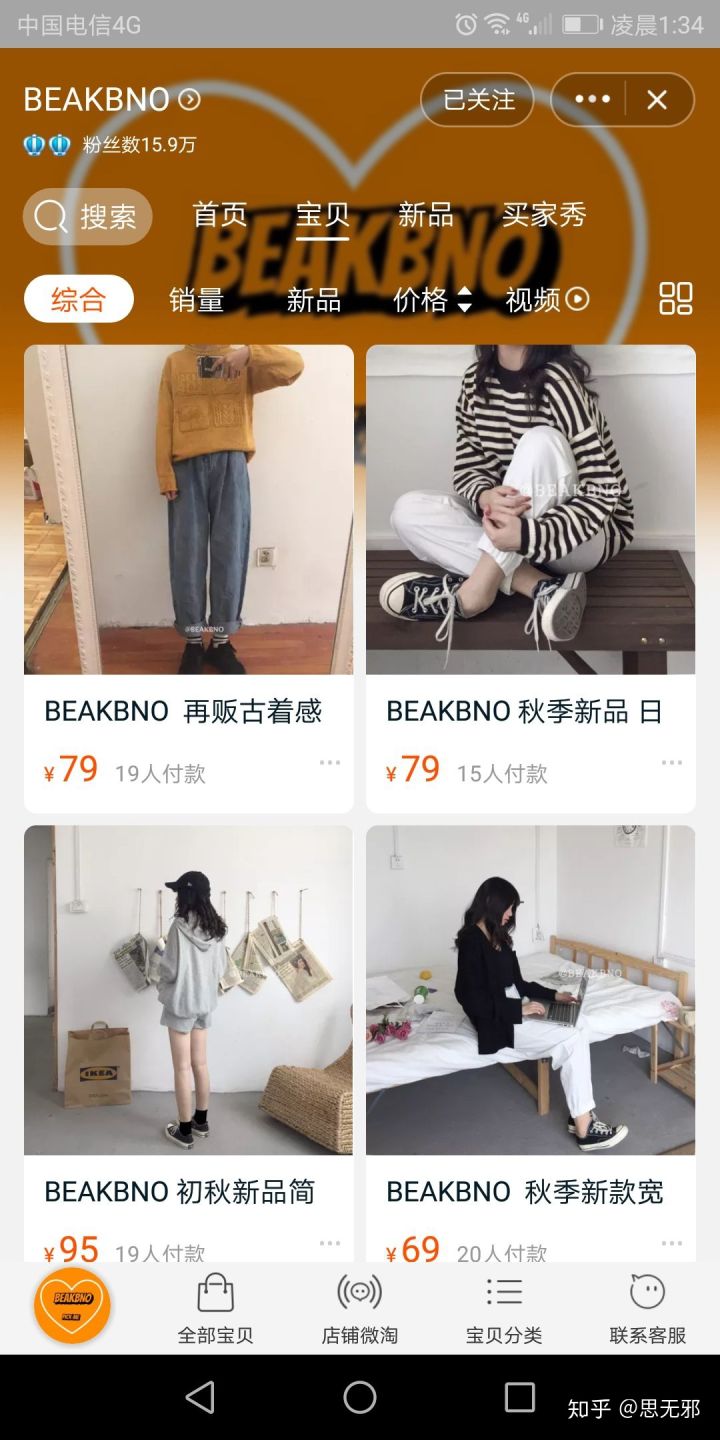Toggle the grid layout view icon
This screenshot has height=1440, width=720.
(675, 299)
